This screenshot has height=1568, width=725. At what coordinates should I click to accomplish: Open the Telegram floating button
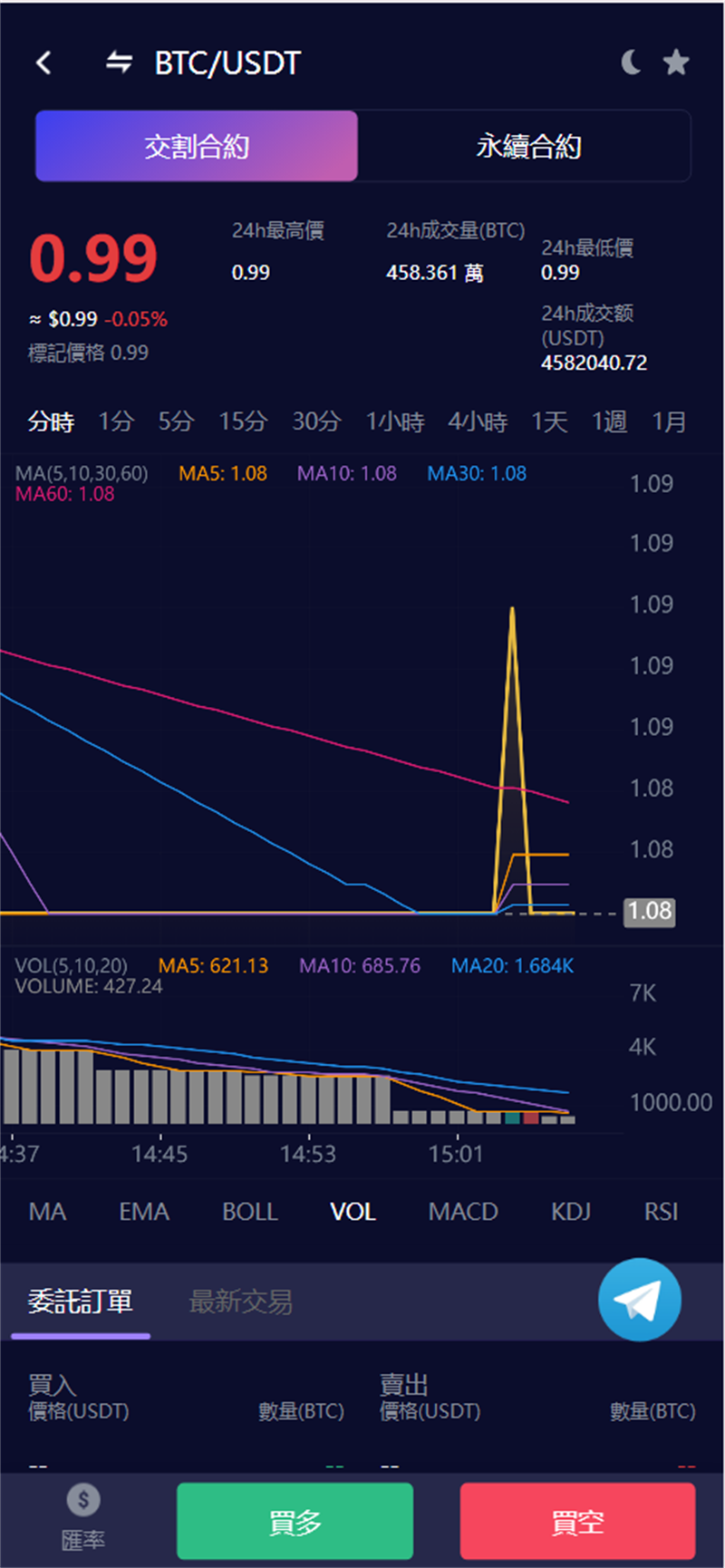(639, 1300)
